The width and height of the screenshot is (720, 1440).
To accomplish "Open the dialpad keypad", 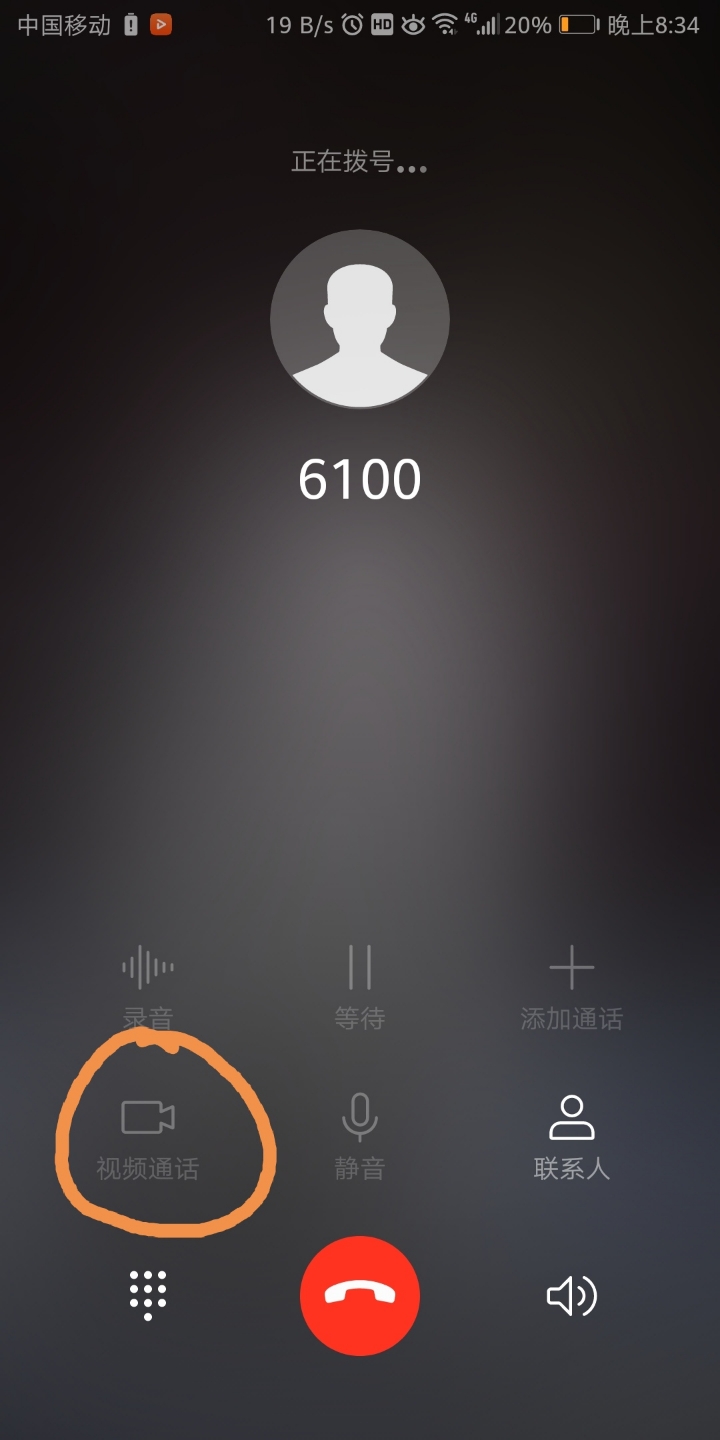I will (x=147, y=1295).
